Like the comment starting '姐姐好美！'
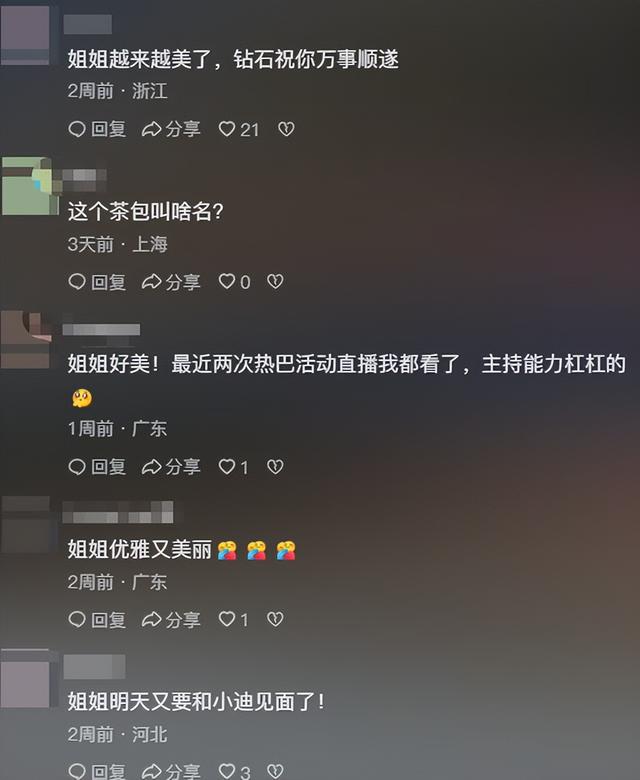 (227, 467)
